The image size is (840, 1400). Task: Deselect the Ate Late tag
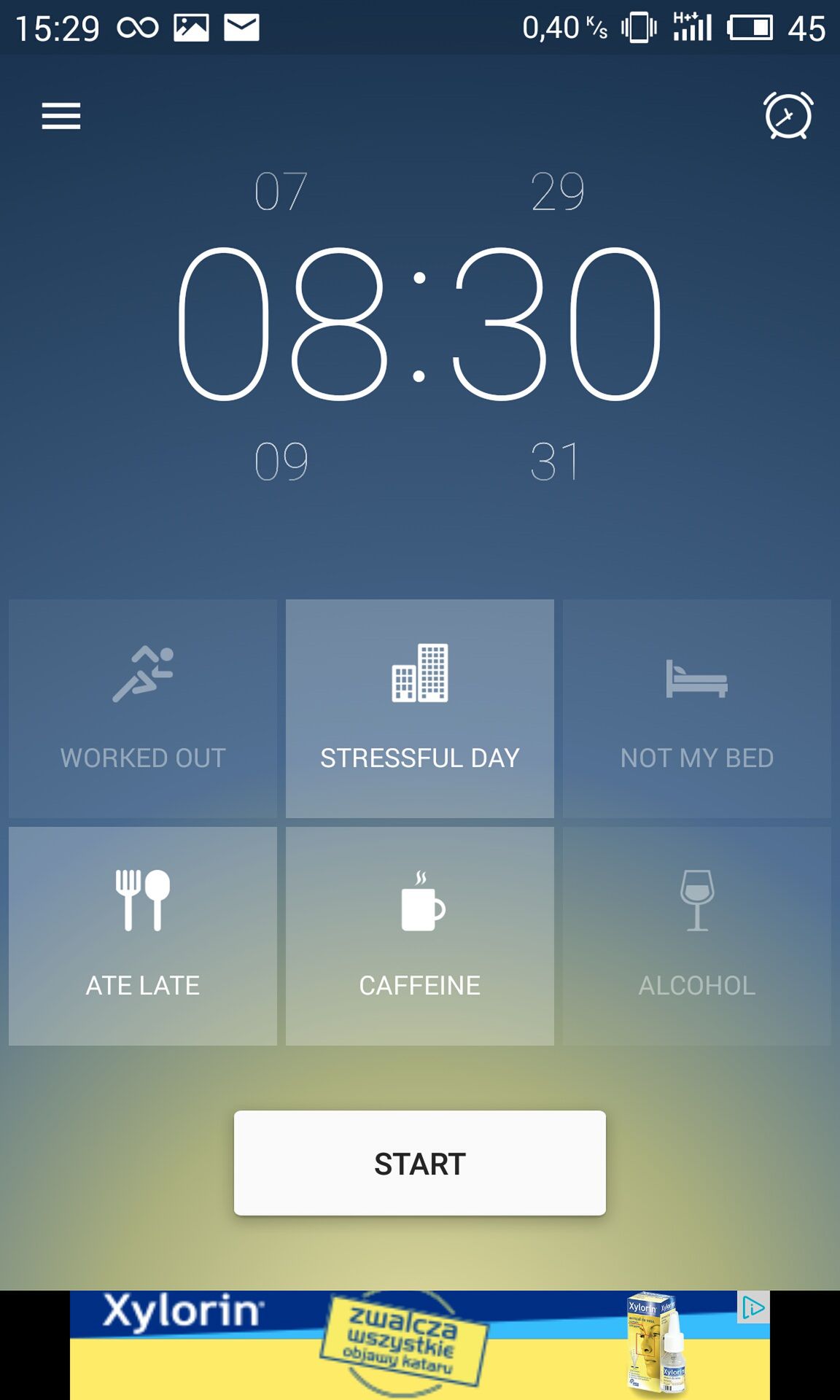(143, 936)
